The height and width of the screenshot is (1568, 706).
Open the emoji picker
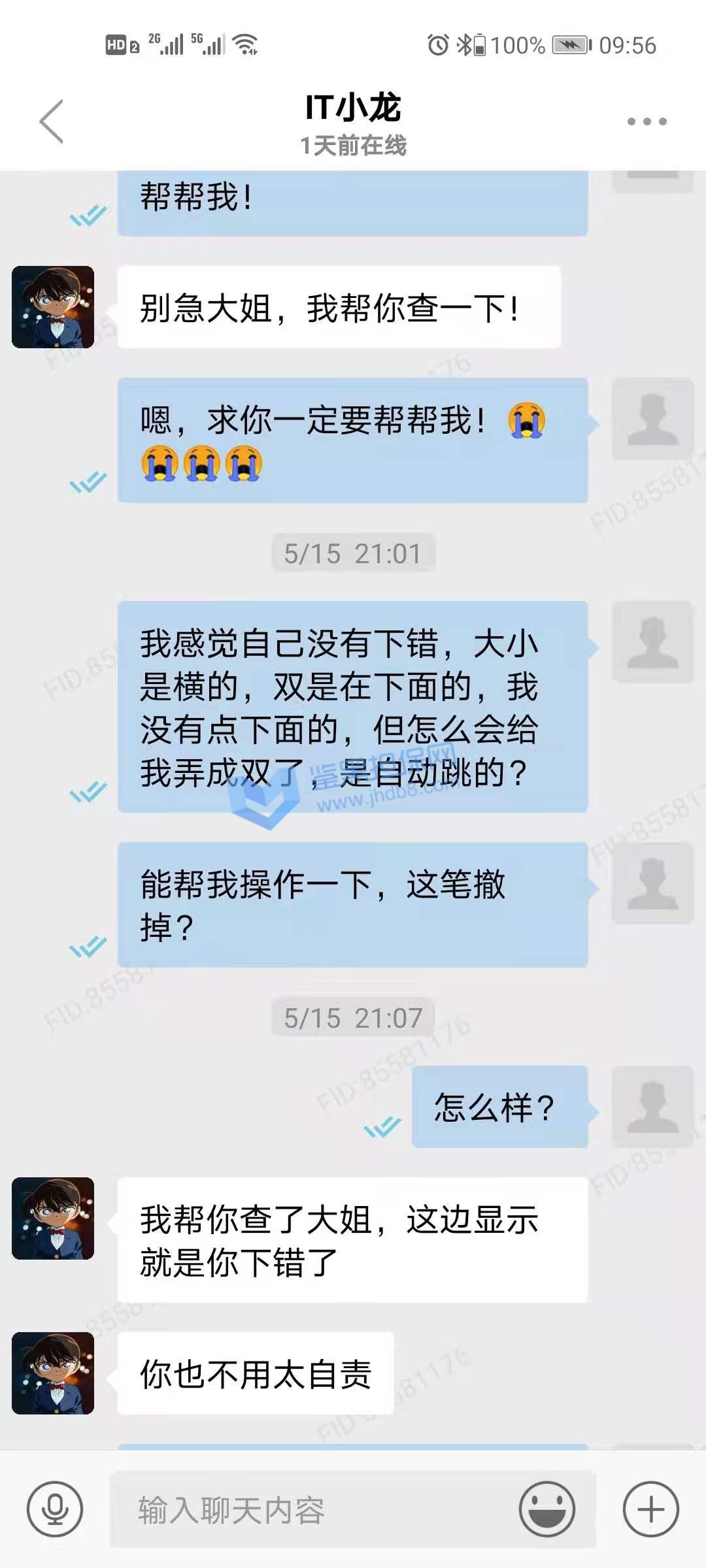pyautogui.click(x=546, y=1509)
